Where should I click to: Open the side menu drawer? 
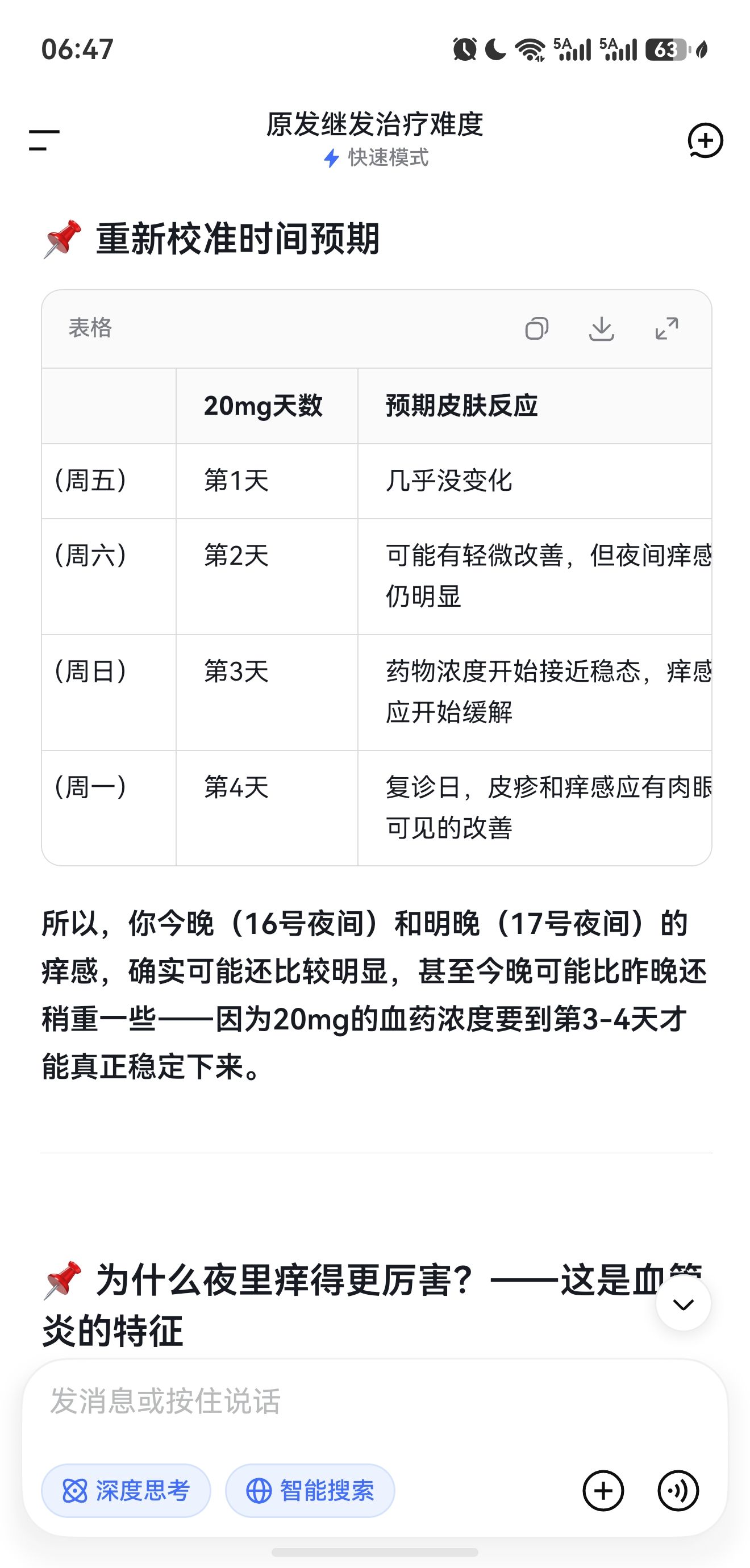point(44,140)
